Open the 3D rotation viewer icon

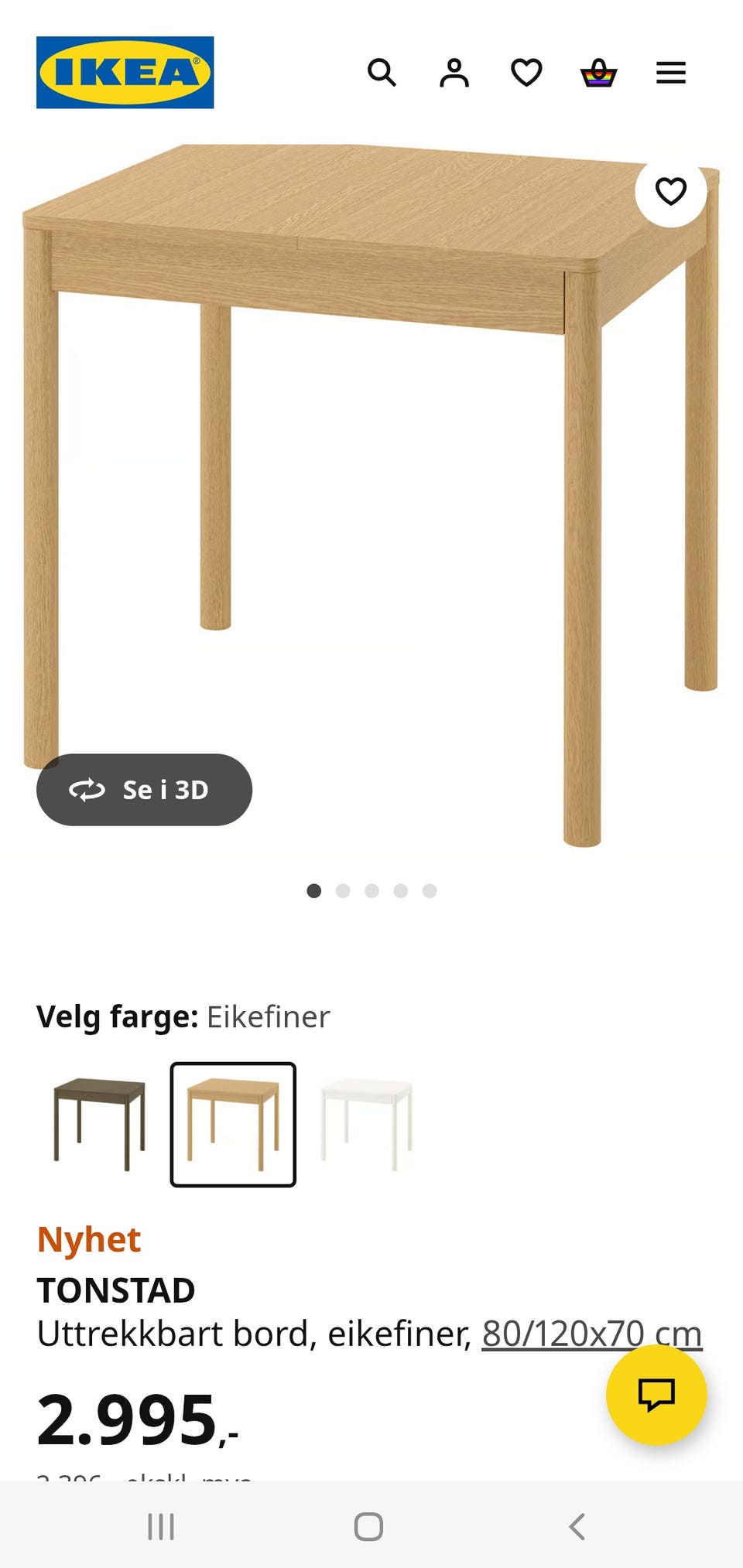87,790
